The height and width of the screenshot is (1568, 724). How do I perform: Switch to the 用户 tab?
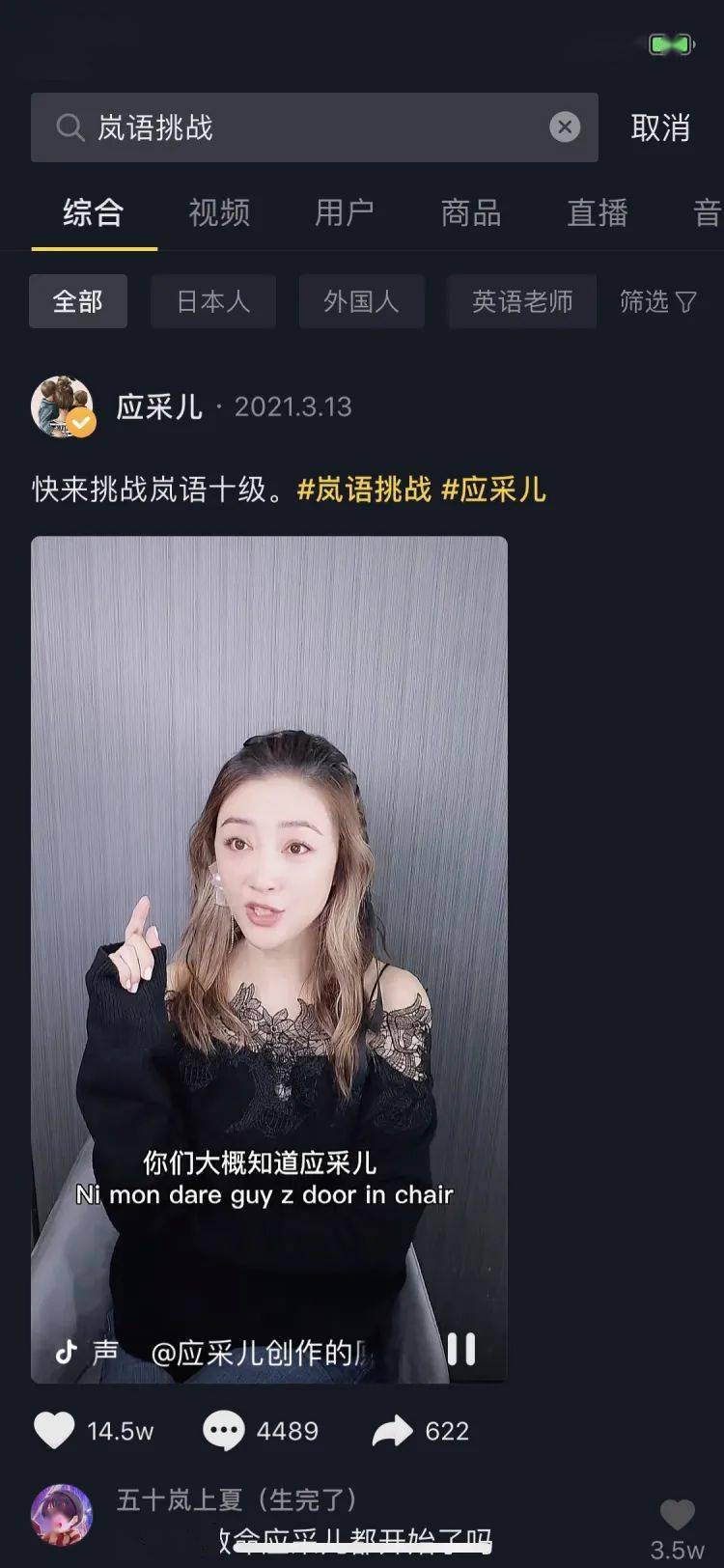pyautogui.click(x=346, y=213)
